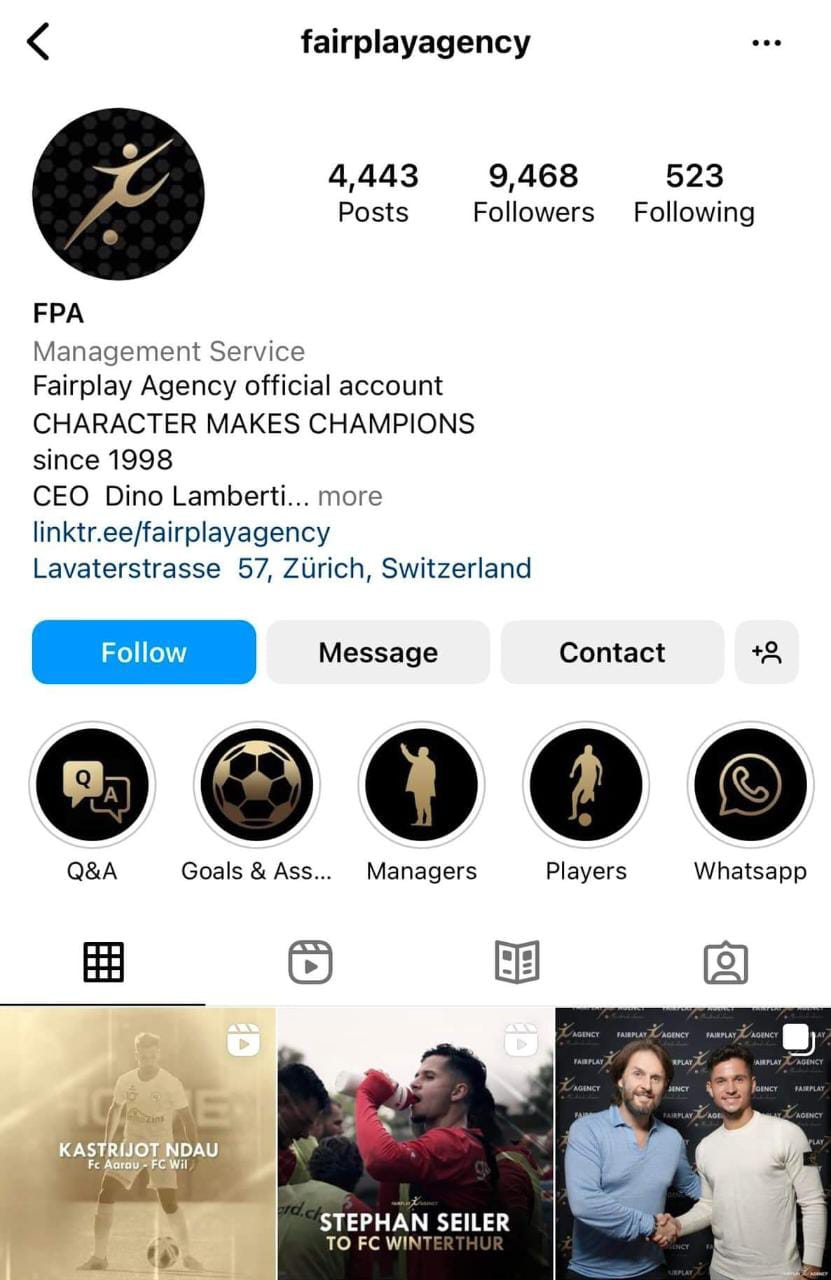Open the Whatsapp story highlight
The image size is (831, 1280).
coord(750,785)
